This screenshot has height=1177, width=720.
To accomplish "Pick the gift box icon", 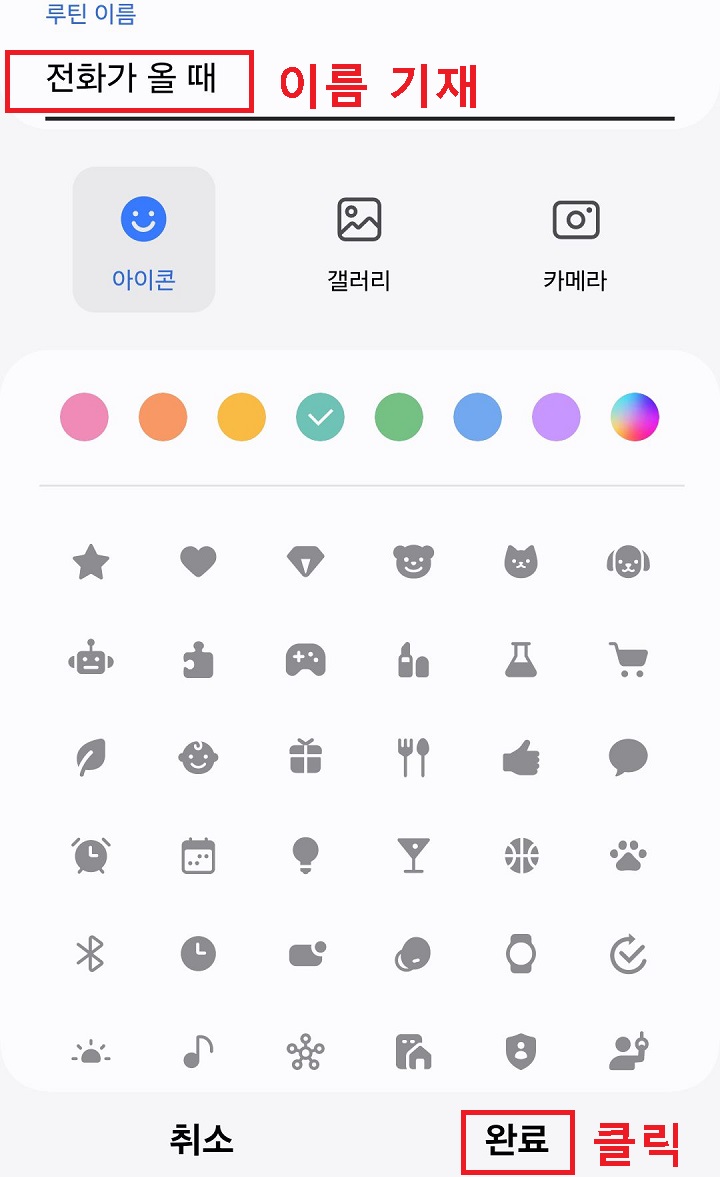I will pyautogui.click(x=306, y=758).
